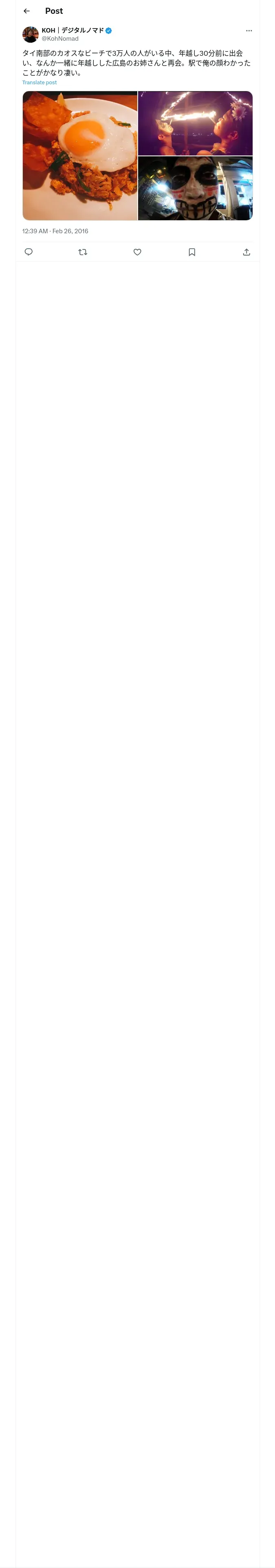Share this post
Image resolution: width=275 pixels, height=1568 pixels.
(x=246, y=252)
